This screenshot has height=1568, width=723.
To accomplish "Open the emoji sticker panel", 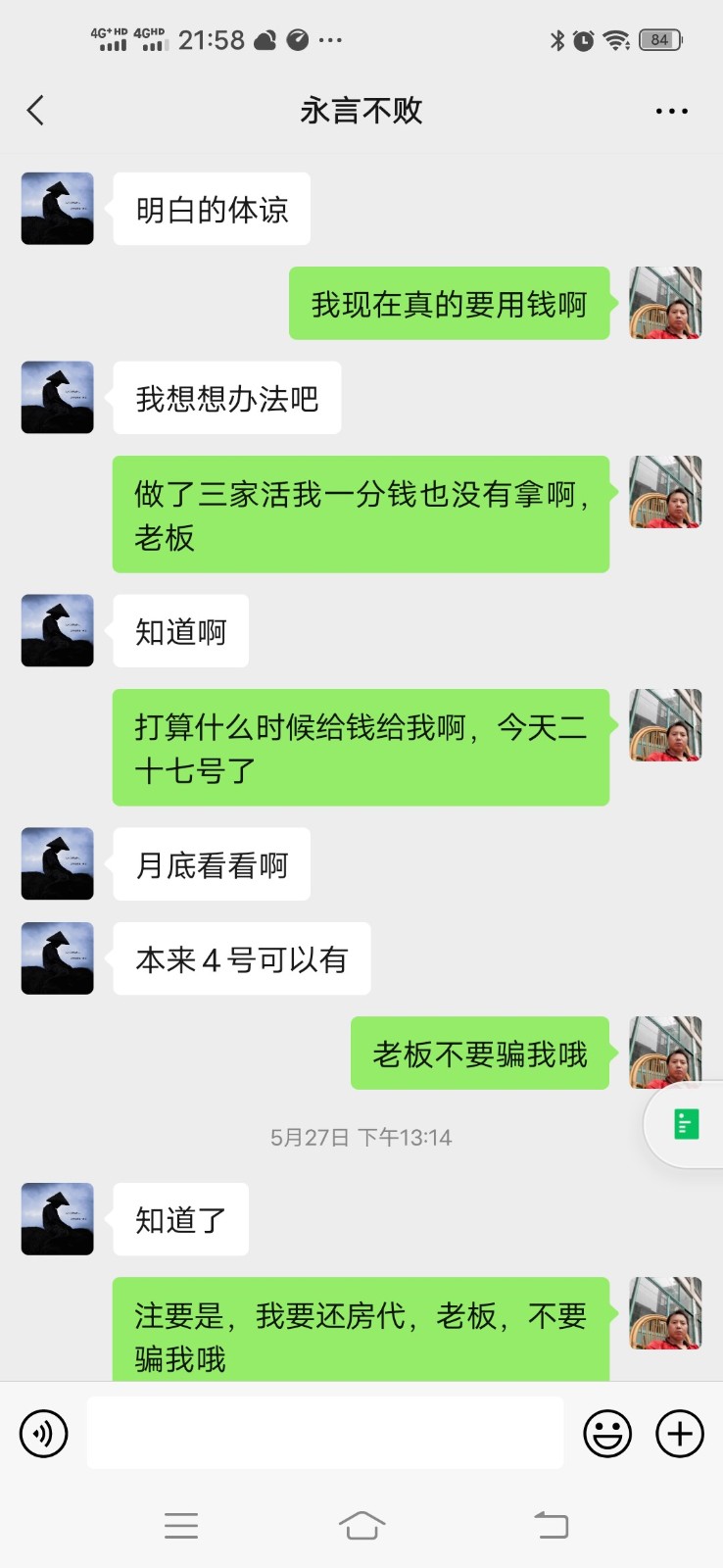I will [607, 1434].
